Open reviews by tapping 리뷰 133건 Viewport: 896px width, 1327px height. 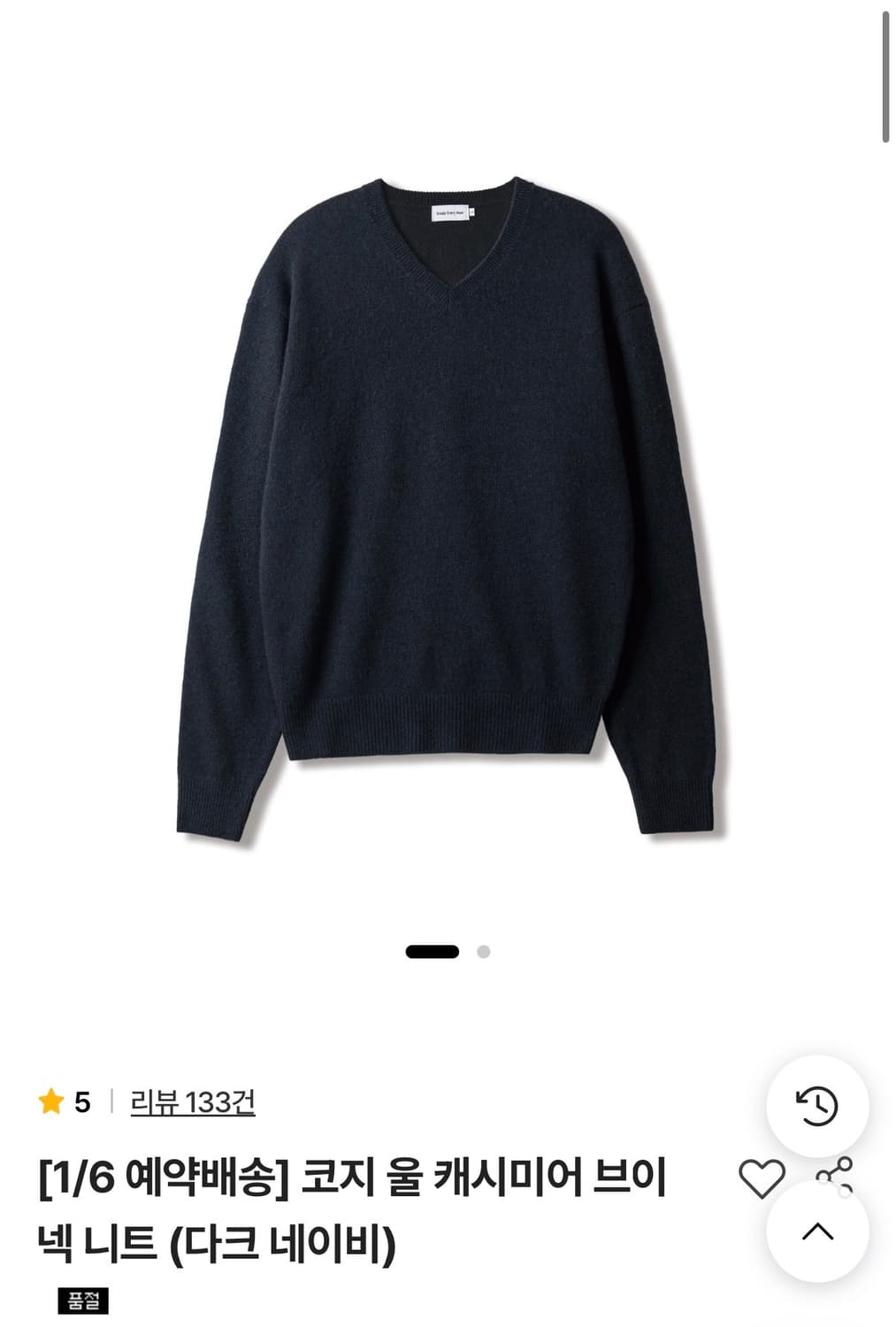pyautogui.click(x=191, y=1102)
